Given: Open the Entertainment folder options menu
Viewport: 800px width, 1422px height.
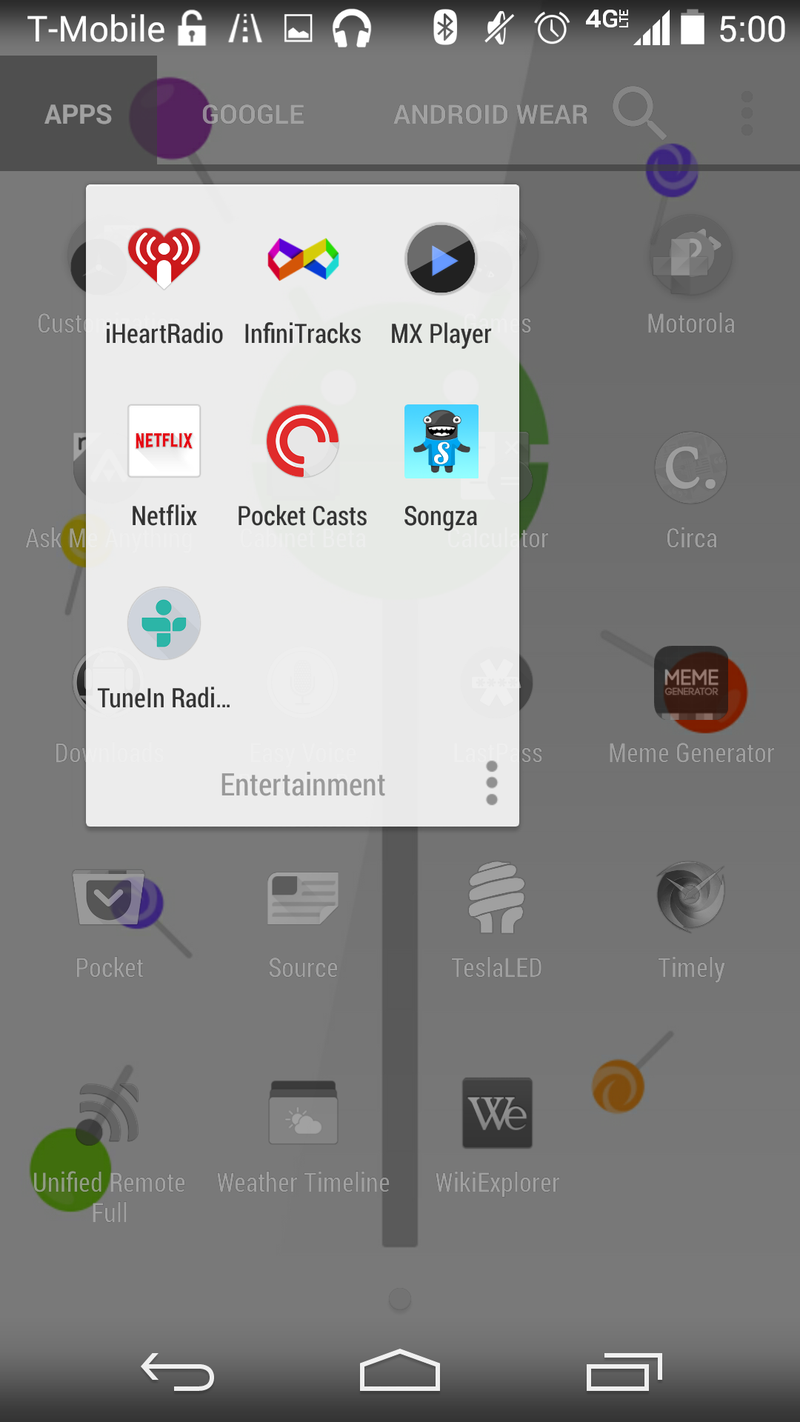Looking at the screenshot, I should pos(491,783).
